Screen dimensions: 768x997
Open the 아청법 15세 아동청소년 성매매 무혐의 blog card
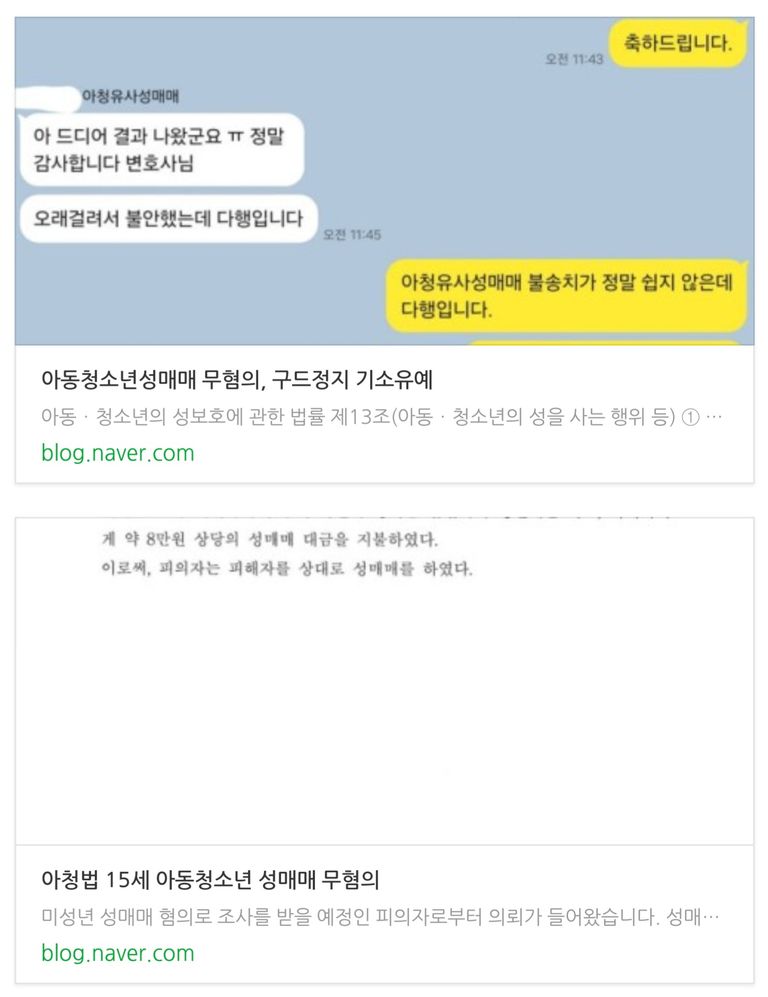pos(211,880)
